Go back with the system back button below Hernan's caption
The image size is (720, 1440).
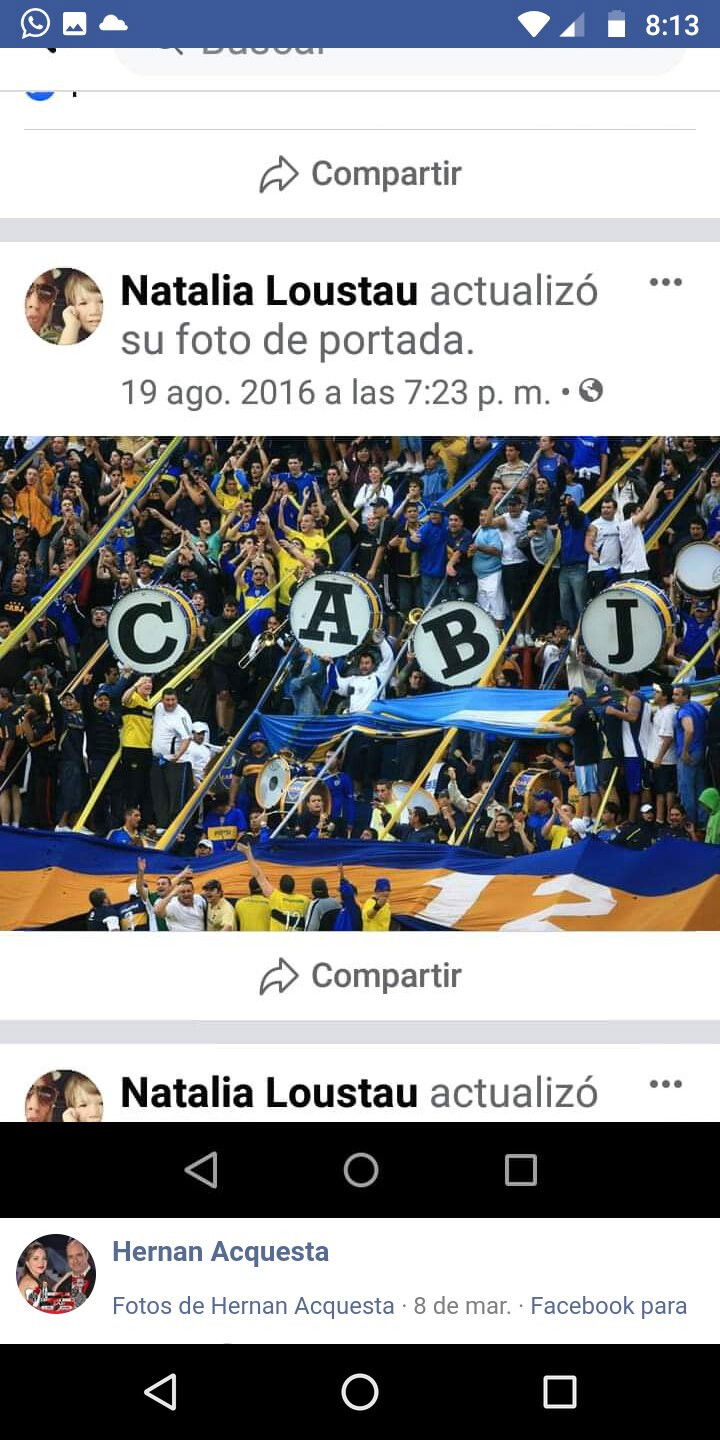160,1392
